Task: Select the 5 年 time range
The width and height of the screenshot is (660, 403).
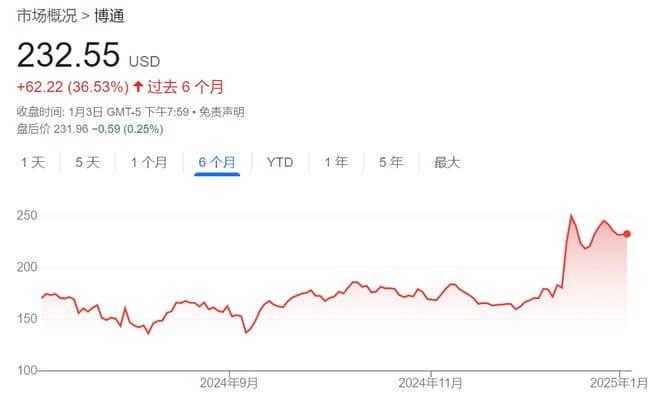Action: [x=390, y=162]
